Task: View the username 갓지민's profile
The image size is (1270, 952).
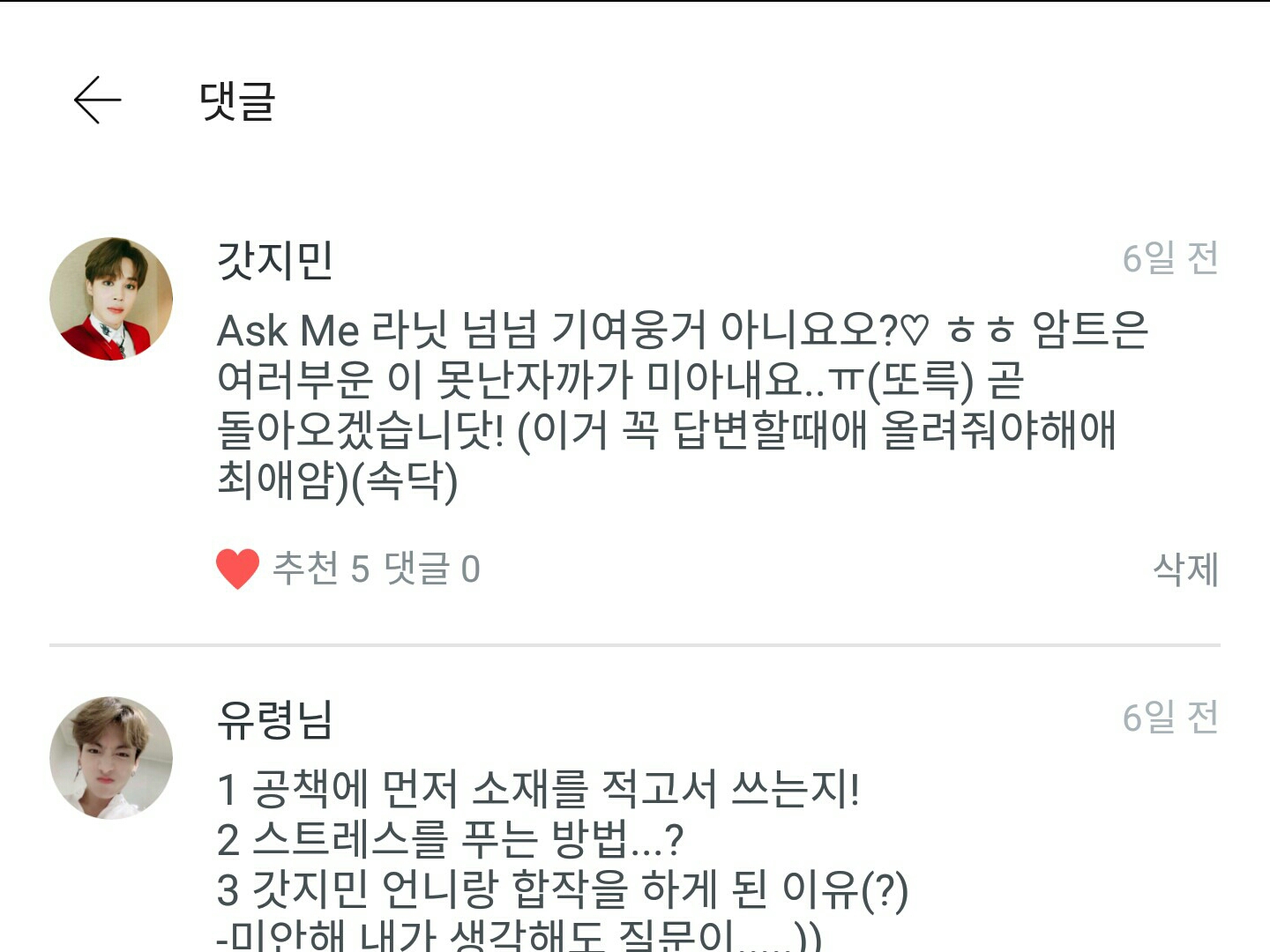Action: point(274,260)
